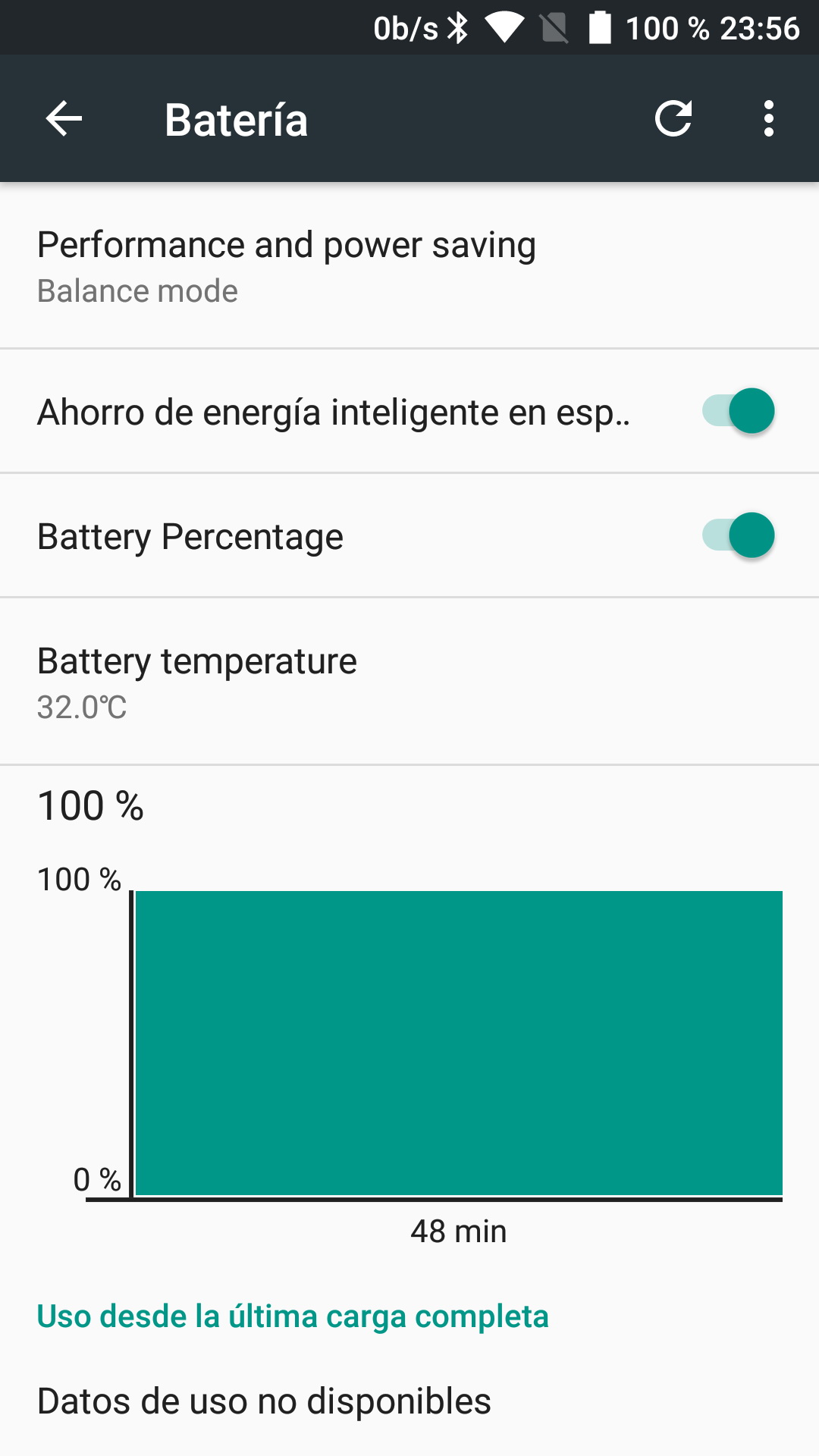Open Performance and power saving
The height and width of the screenshot is (1456, 819).
point(409,265)
